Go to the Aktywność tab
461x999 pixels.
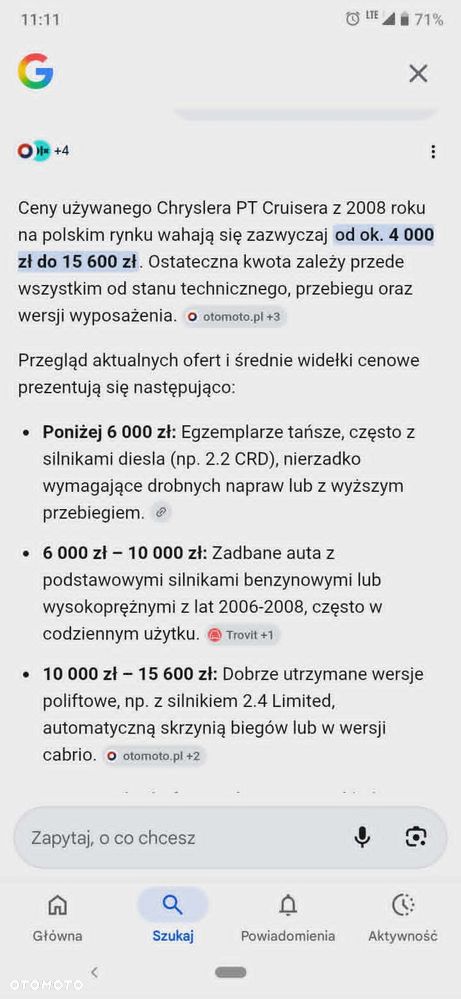click(x=403, y=917)
